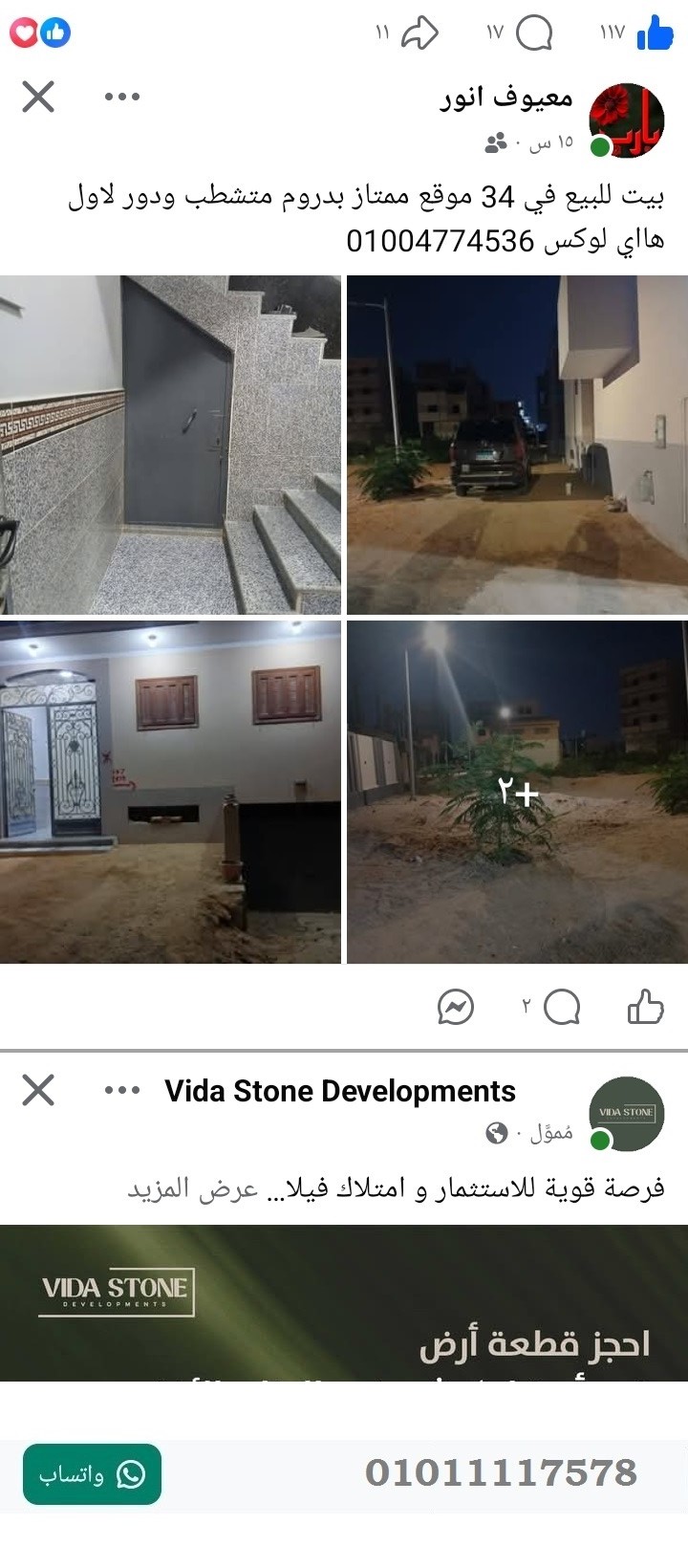This screenshot has height=1568, width=688.
Task: Tap the thumbs-up icon below the photo grid
Action: pos(646,1007)
